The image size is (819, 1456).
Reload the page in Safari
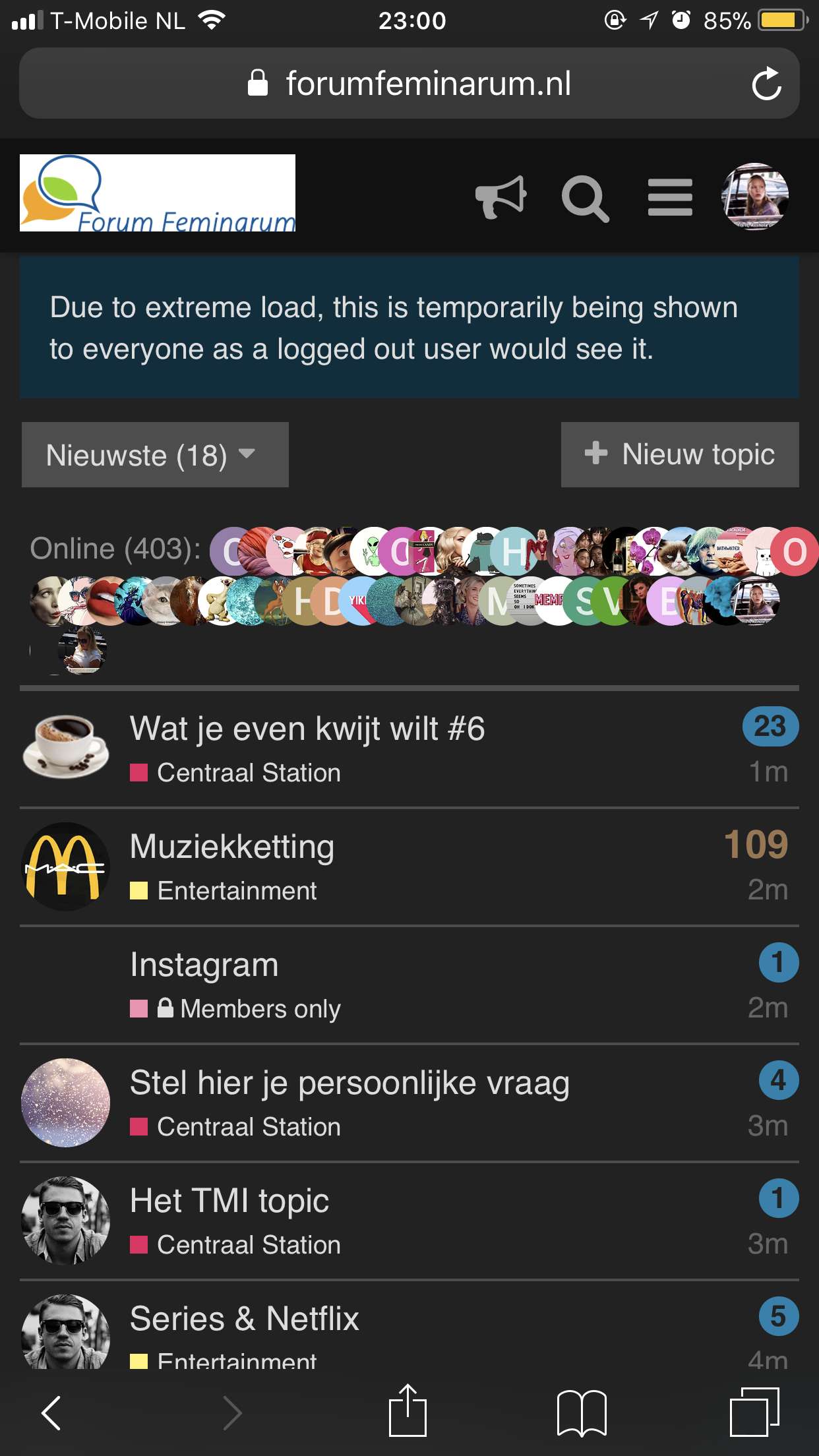(x=766, y=84)
